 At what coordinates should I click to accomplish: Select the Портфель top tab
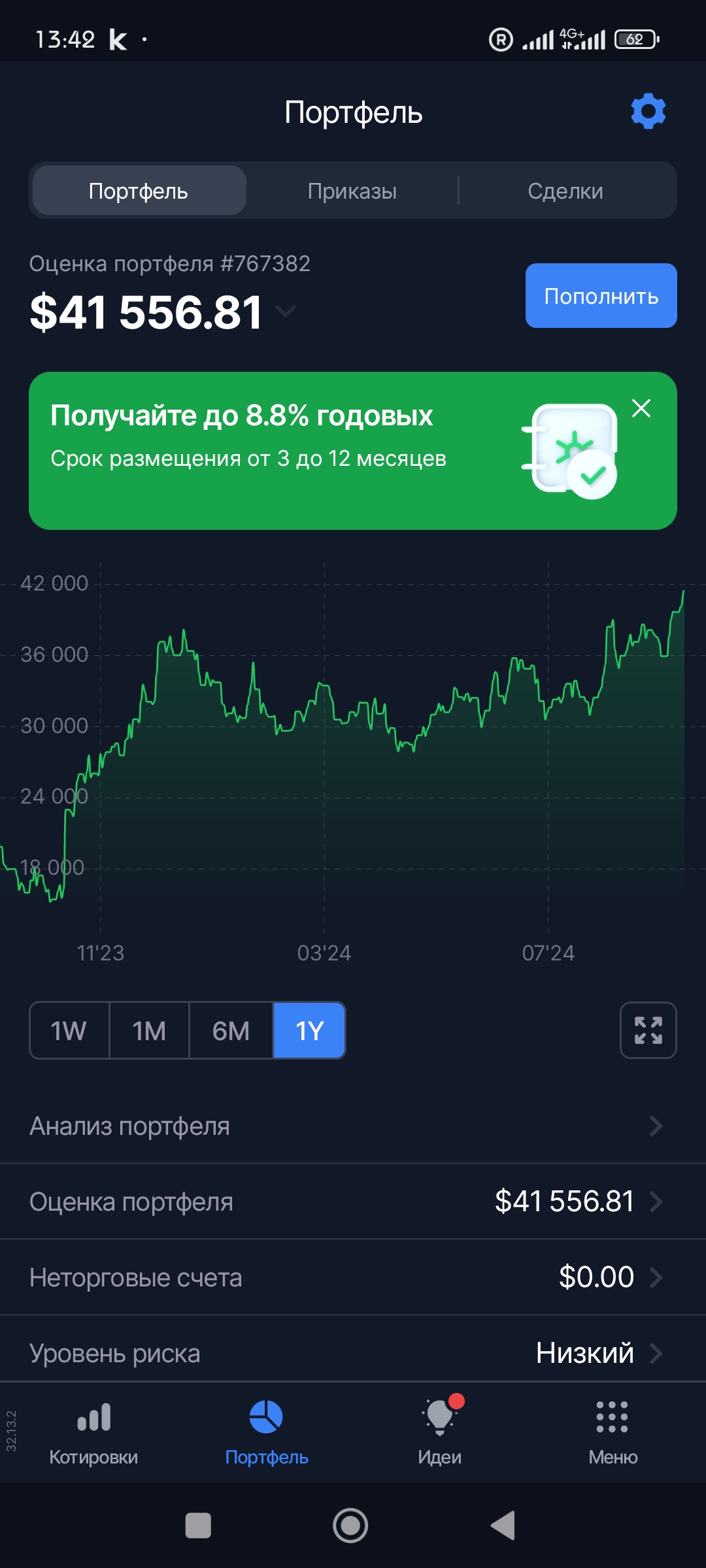(x=139, y=191)
